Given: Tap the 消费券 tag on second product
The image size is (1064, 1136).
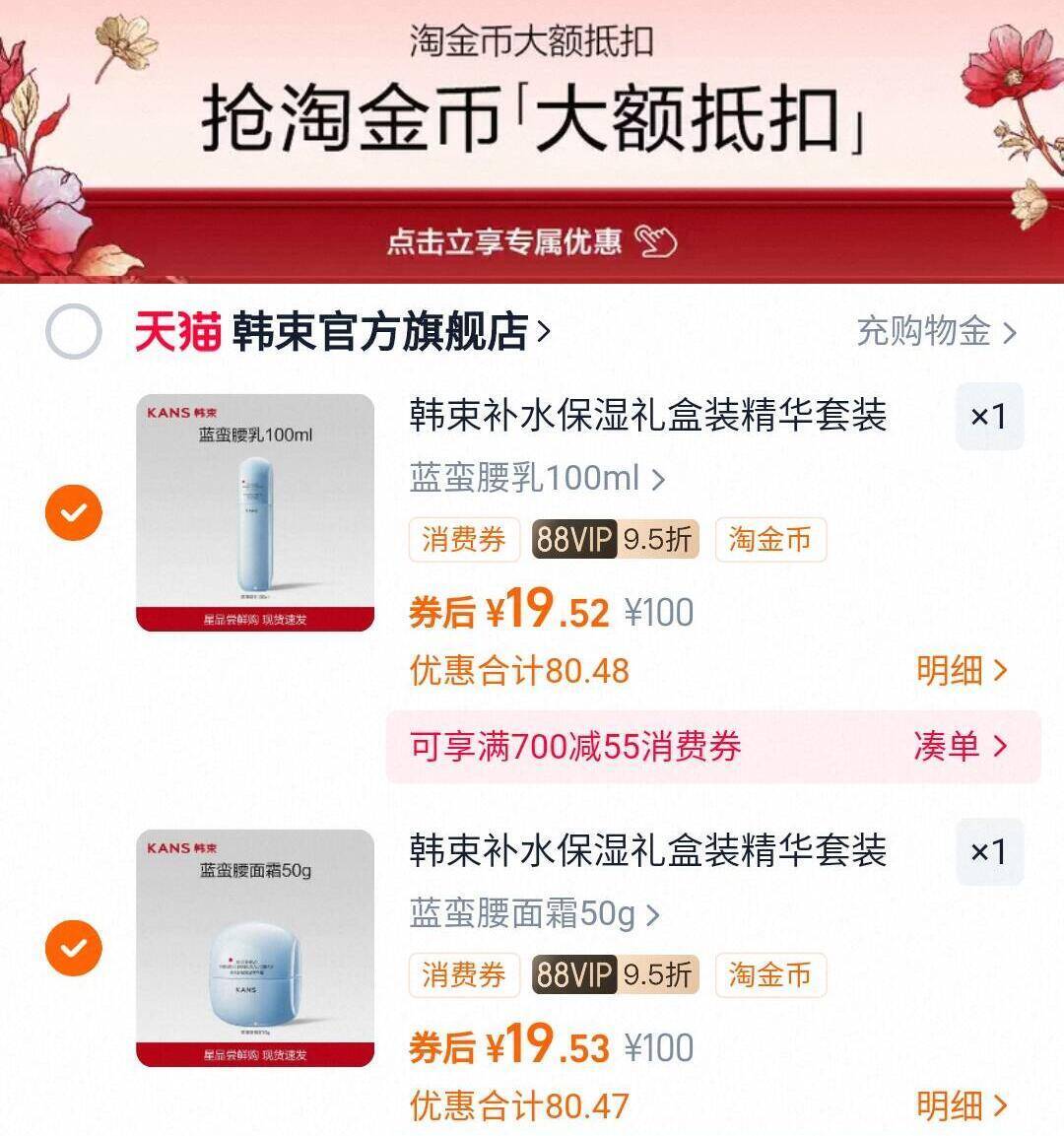Looking at the screenshot, I should (463, 975).
